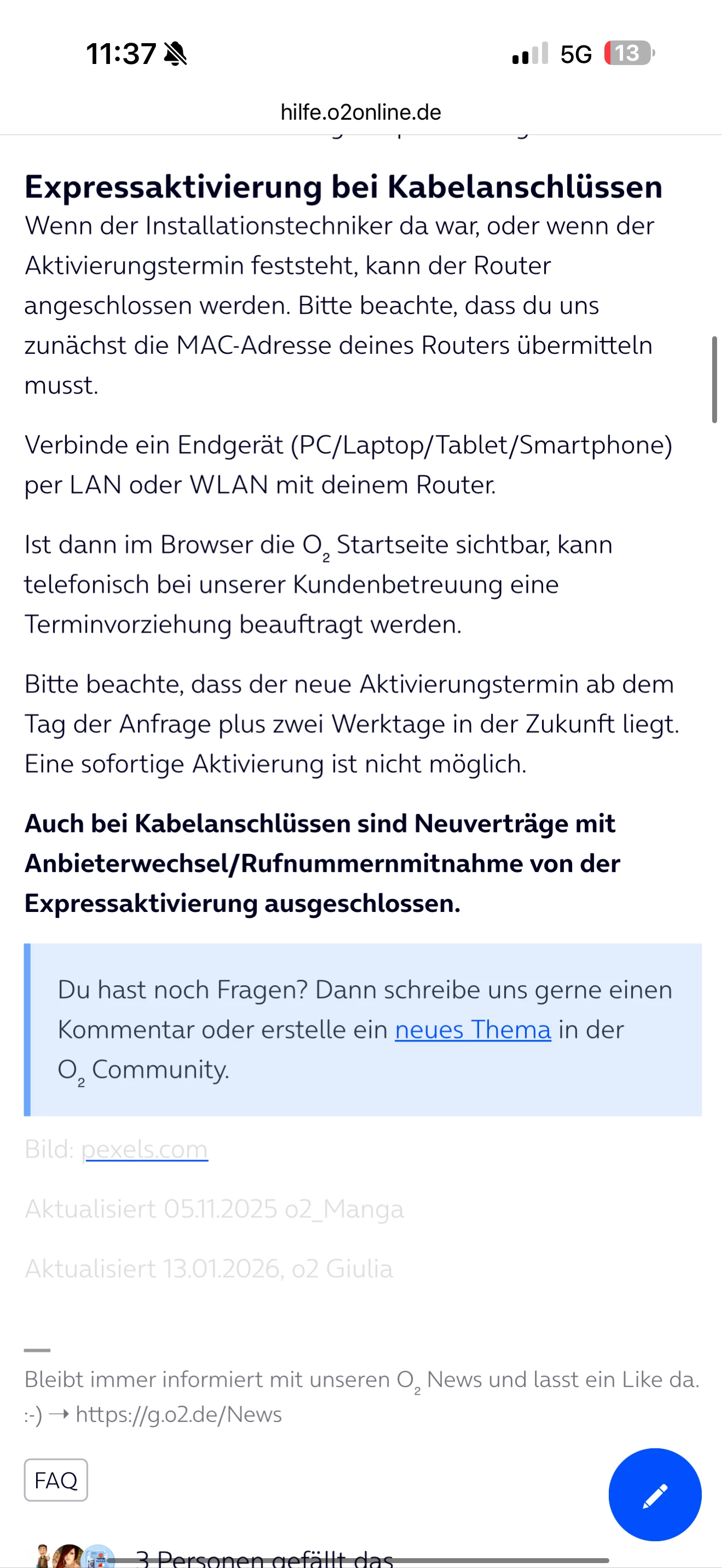This screenshot has width=722, height=1568.
Task: Tap the blue pencil compose button
Action: click(x=654, y=1494)
